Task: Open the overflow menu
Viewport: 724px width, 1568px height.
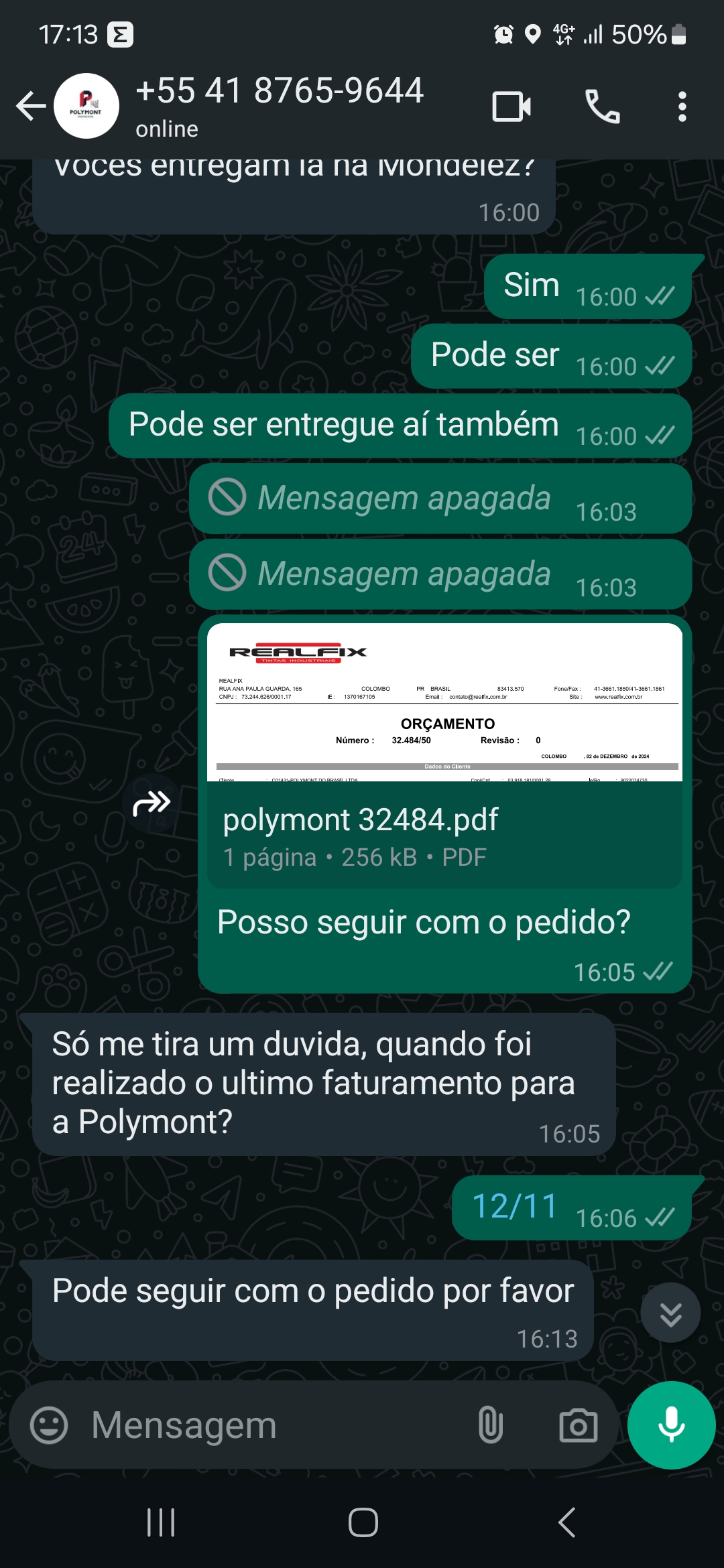Action: click(x=682, y=106)
